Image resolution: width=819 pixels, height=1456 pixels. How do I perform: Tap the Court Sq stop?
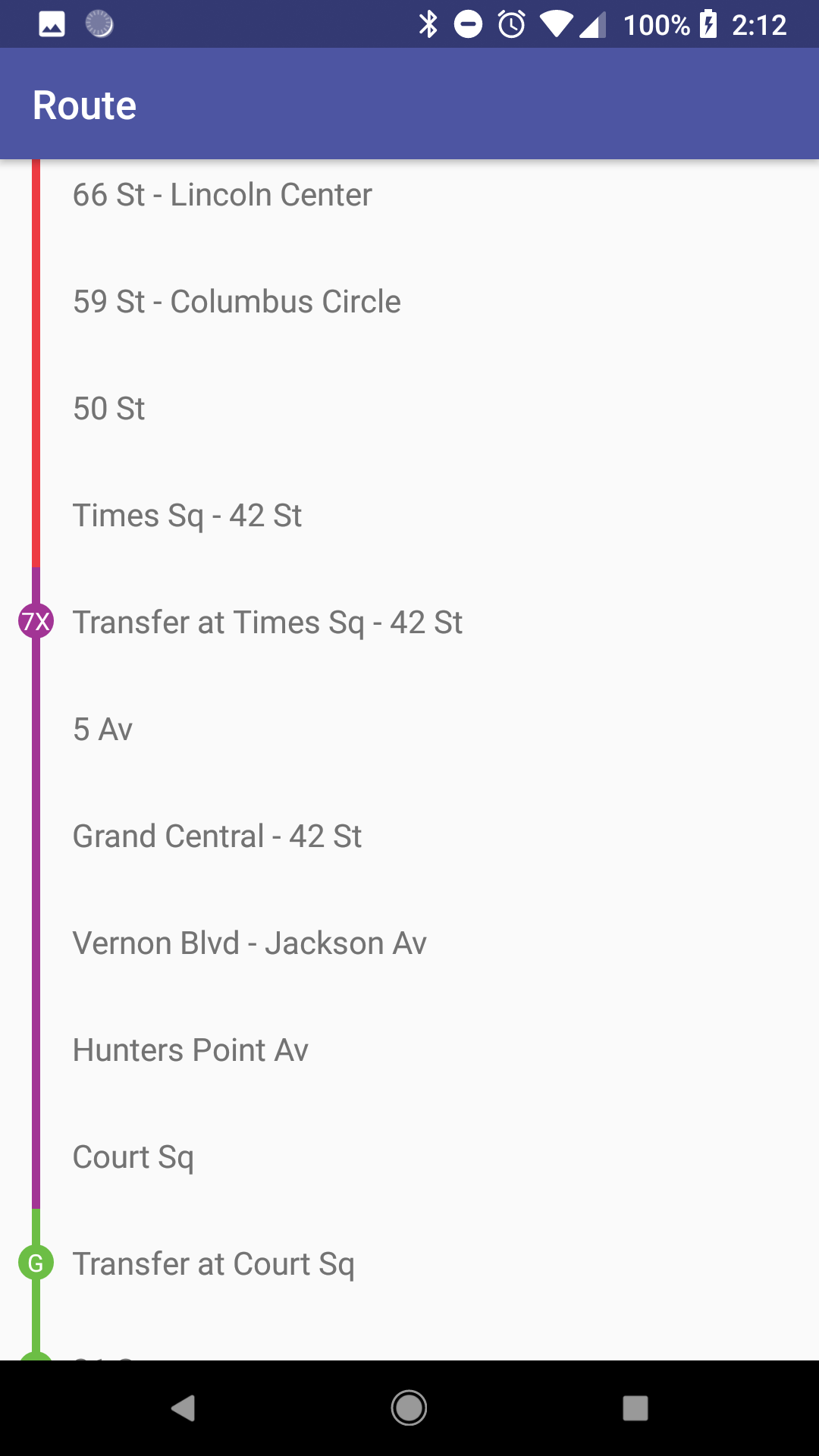click(409, 1157)
